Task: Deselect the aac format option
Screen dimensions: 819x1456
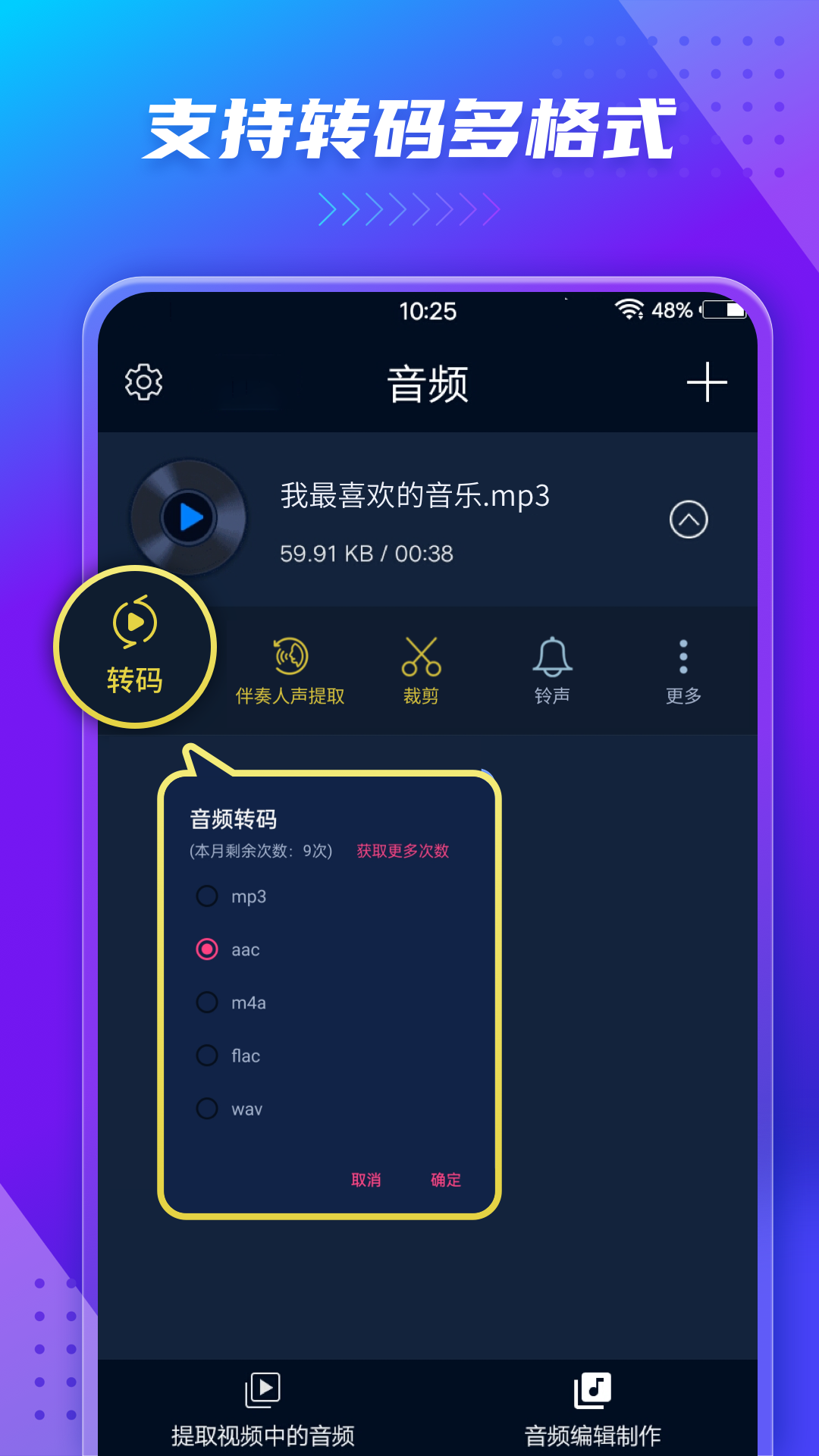Action: 206,949
